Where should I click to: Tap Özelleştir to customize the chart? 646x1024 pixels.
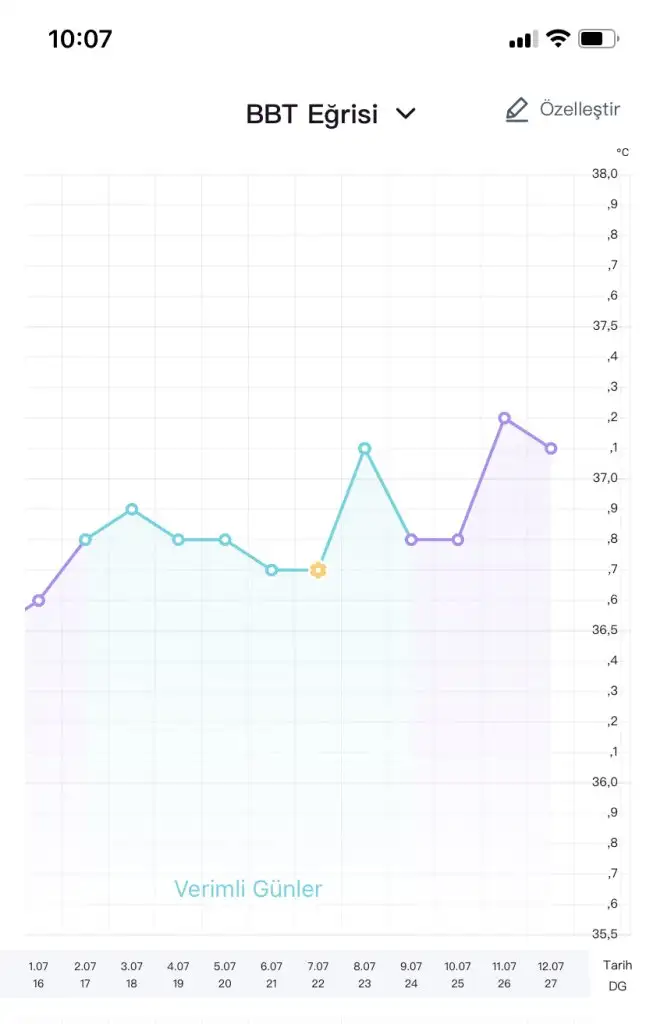point(563,109)
